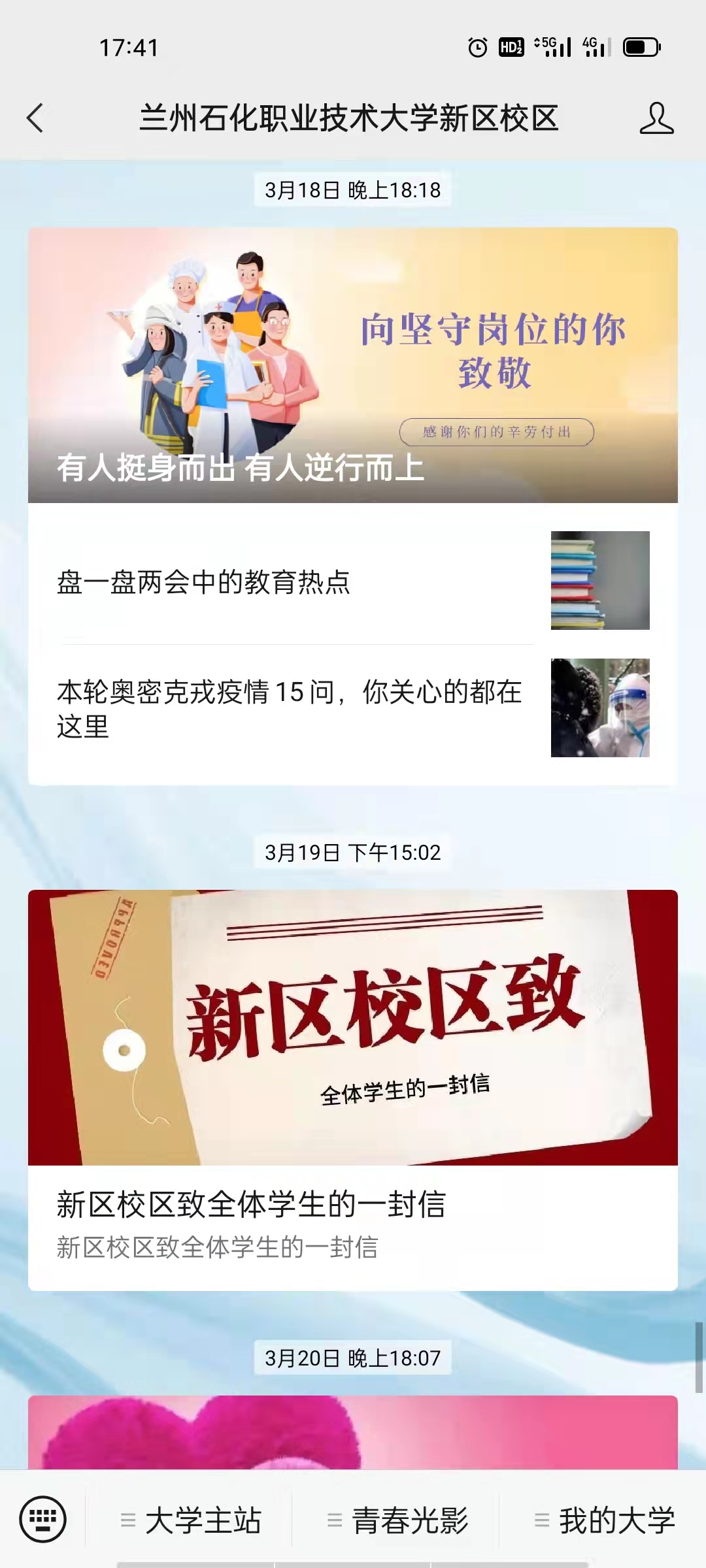Expand the 青春光影 menu
706x1568 pixels.
point(397,1520)
